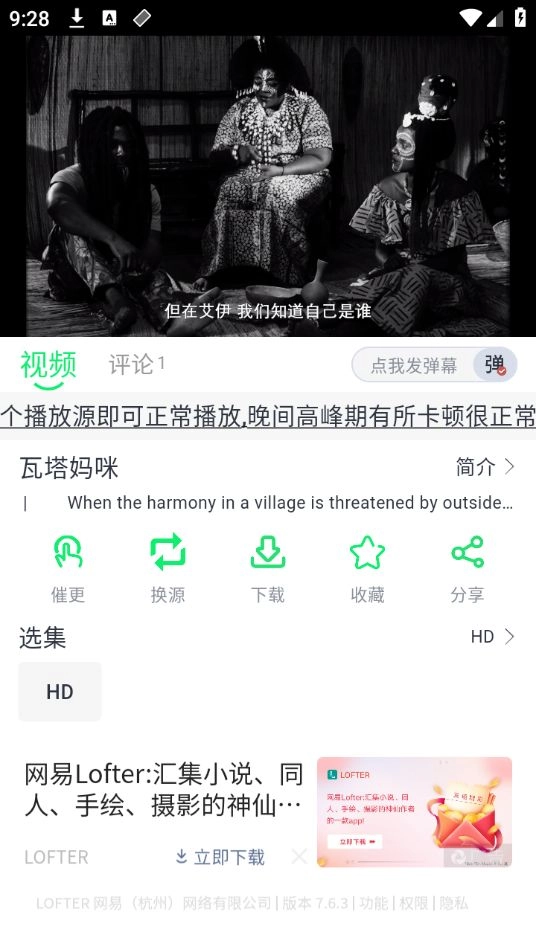Tap 立即下载 on the LOFTER ad
The width and height of the screenshot is (536, 952).
coord(220,857)
